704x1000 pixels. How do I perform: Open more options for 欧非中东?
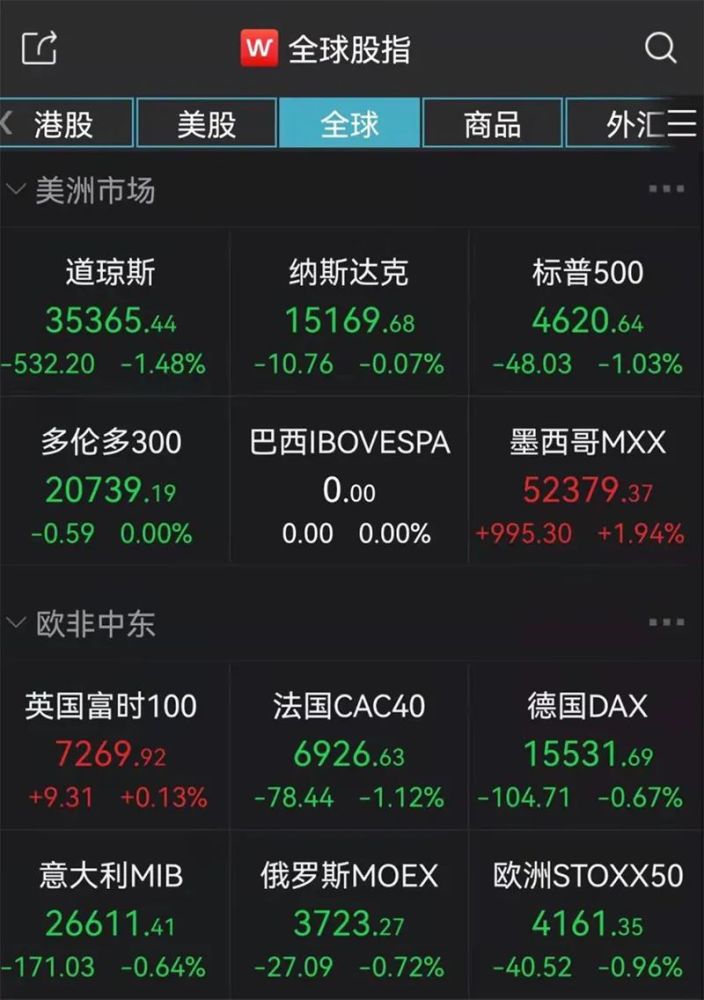666,624
